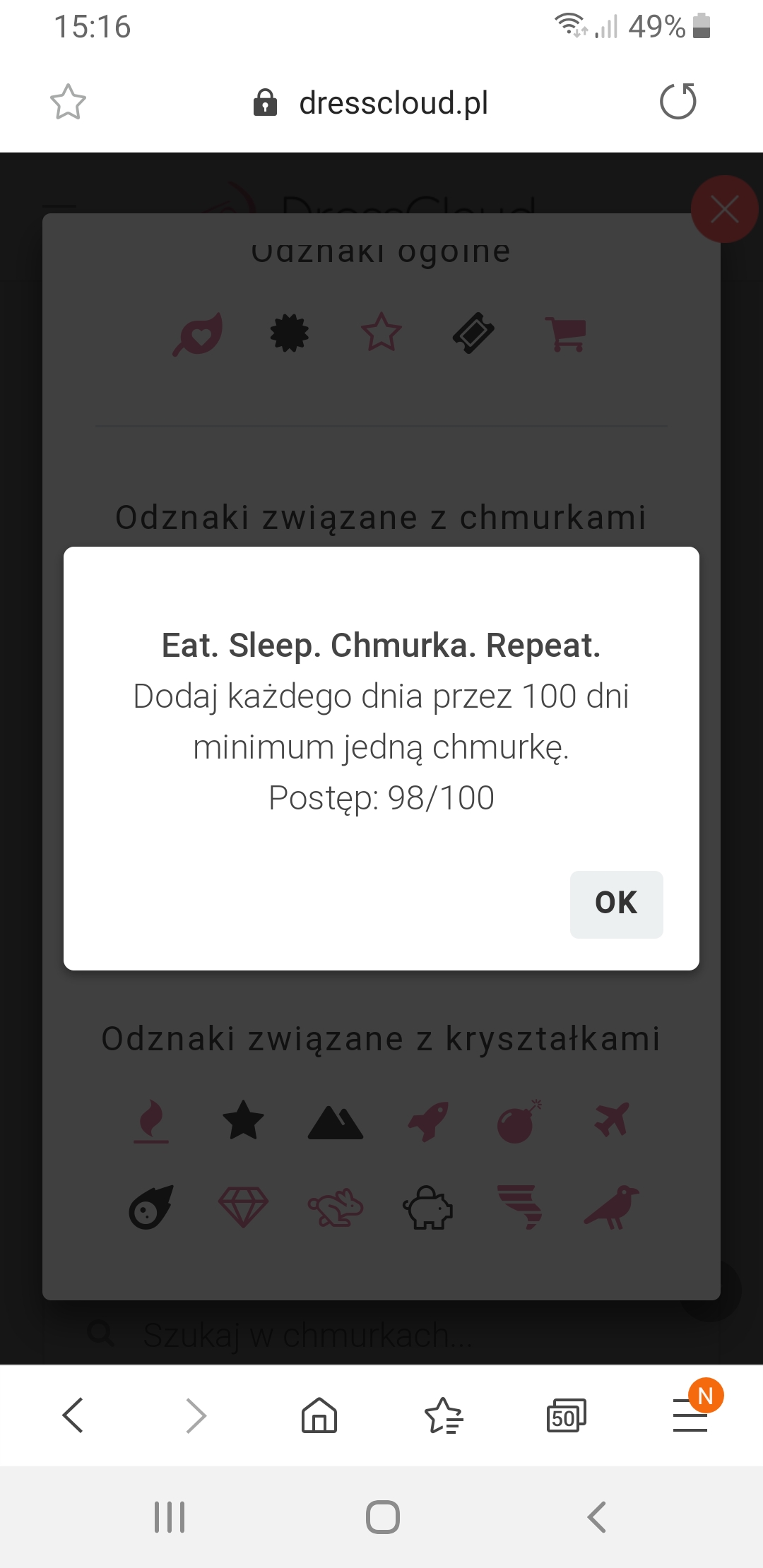This screenshot has height=1568, width=763.
Task: Reload the dresscloud.pl page
Action: [x=677, y=102]
